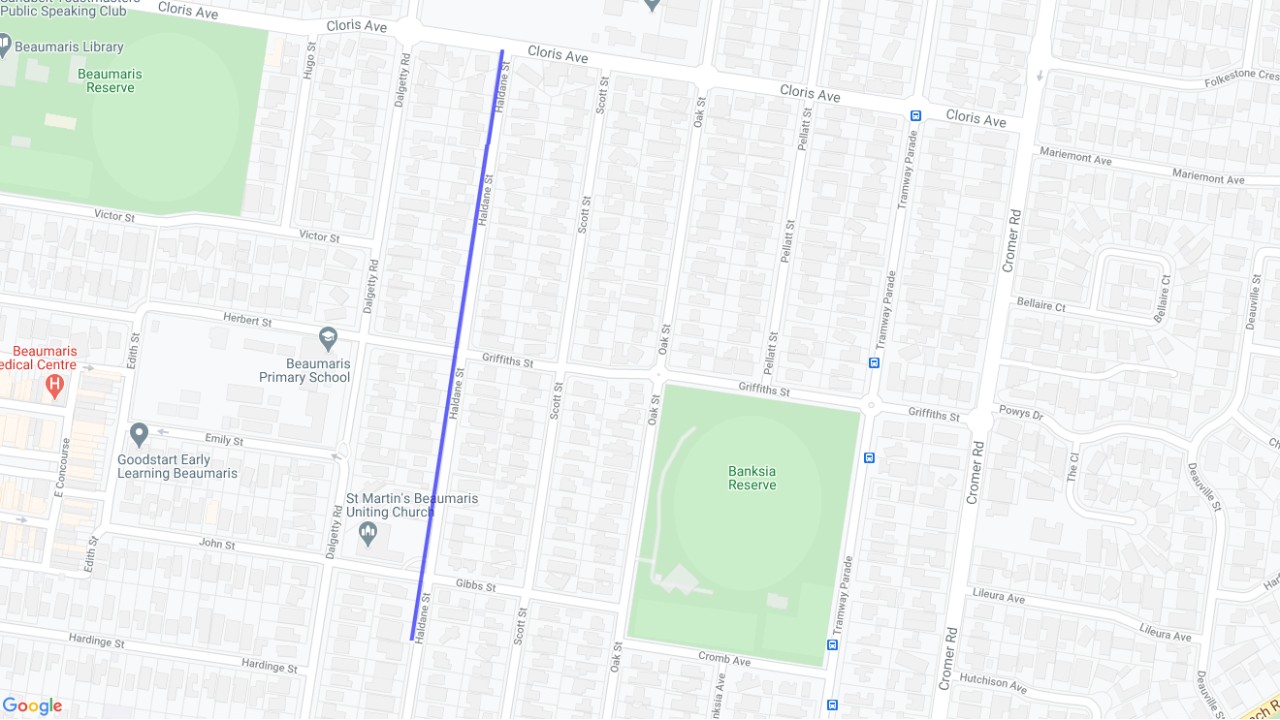Select the Goodstart Early Learning Beaumaris pin

point(139,435)
